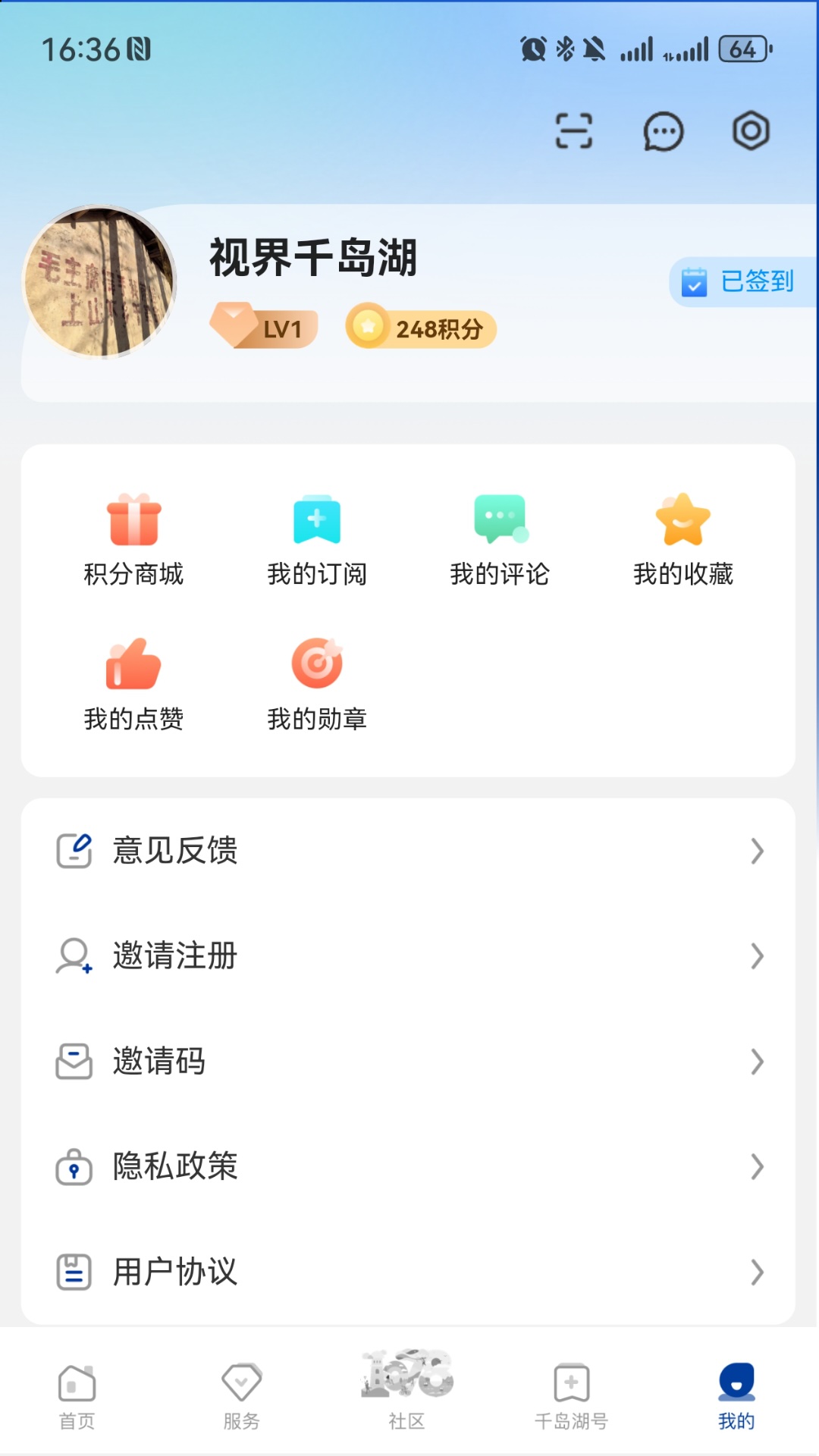Open the 千岛湖号 tab

coord(571,1399)
